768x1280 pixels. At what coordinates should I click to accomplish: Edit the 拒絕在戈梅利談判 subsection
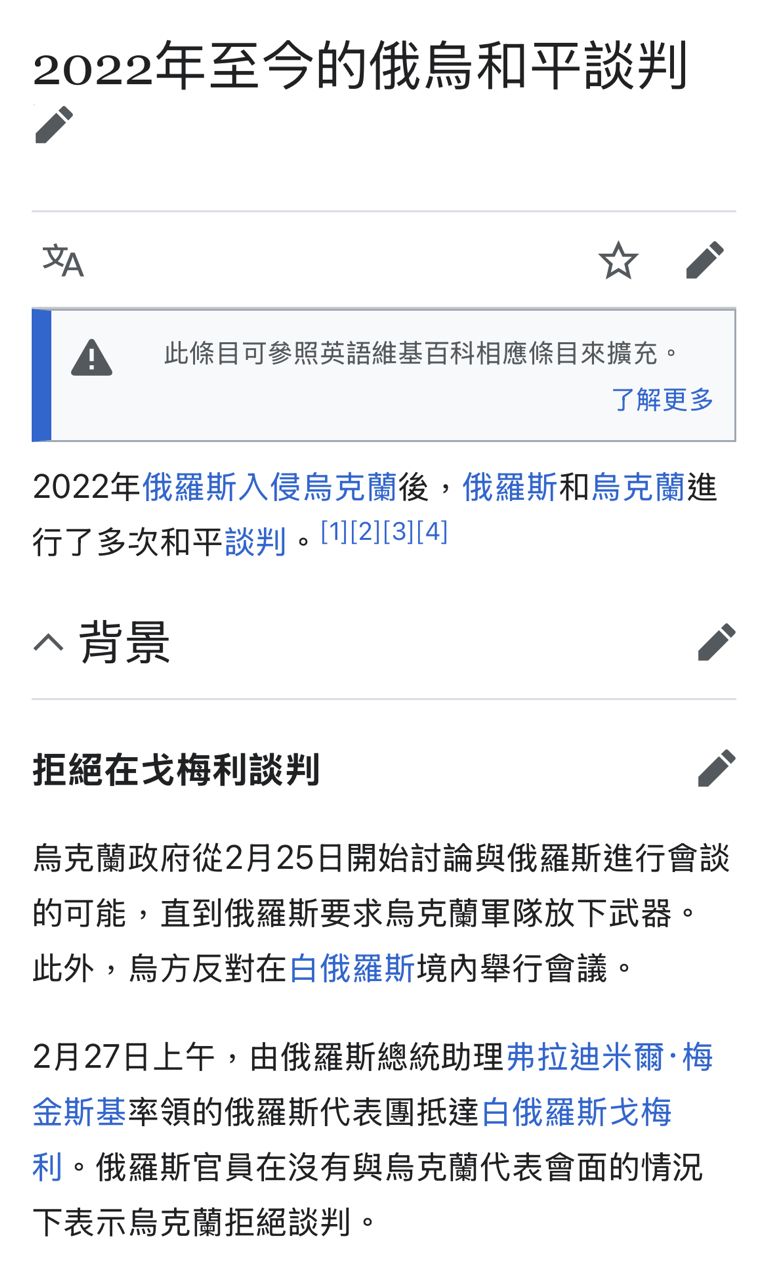click(716, 769)
